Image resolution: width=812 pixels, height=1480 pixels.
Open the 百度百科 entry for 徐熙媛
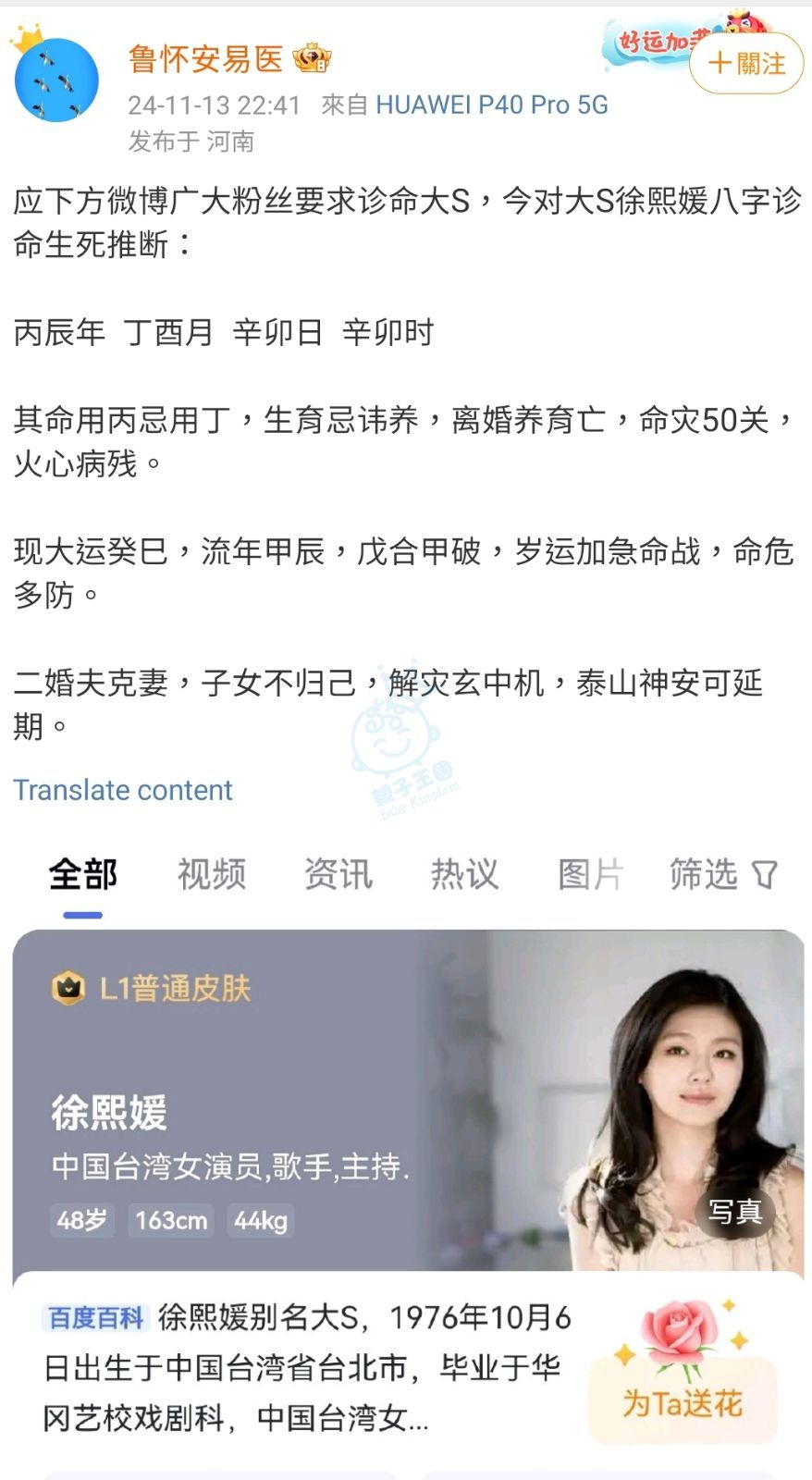pos(94,1317)
